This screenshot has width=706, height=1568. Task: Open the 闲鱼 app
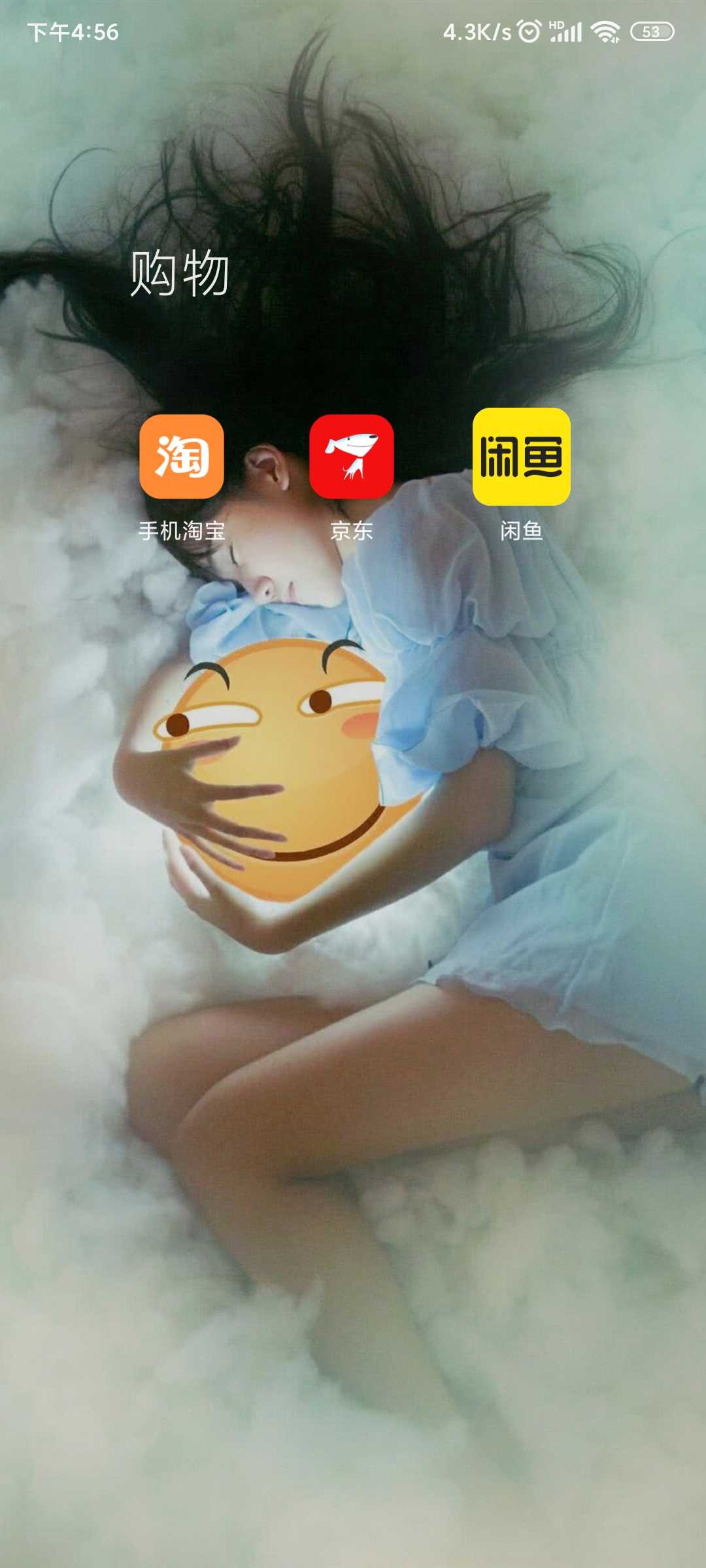(x=521, y=457)
